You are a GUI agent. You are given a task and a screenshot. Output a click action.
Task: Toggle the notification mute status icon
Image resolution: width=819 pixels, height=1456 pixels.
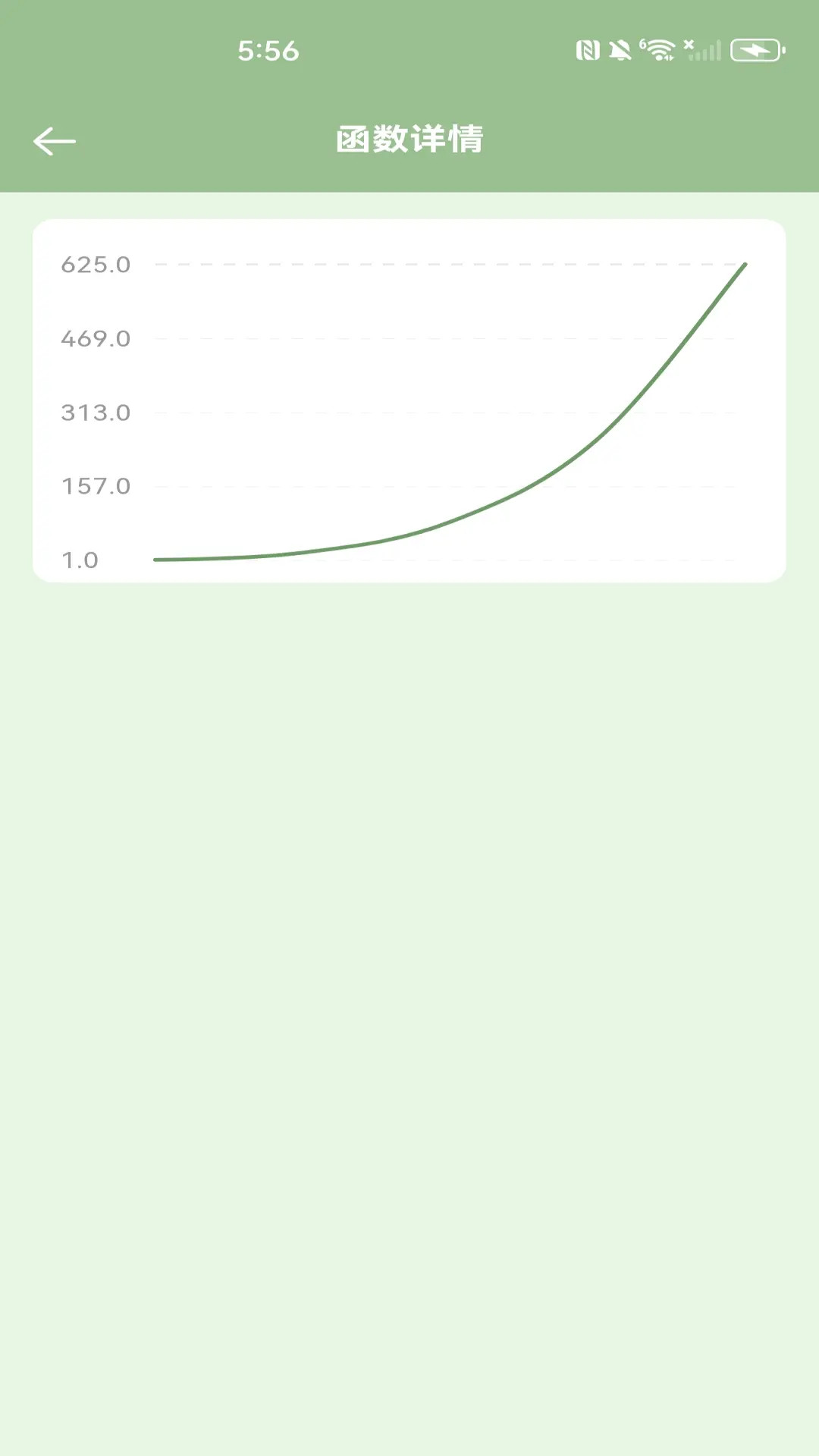[x=620, y=49]
